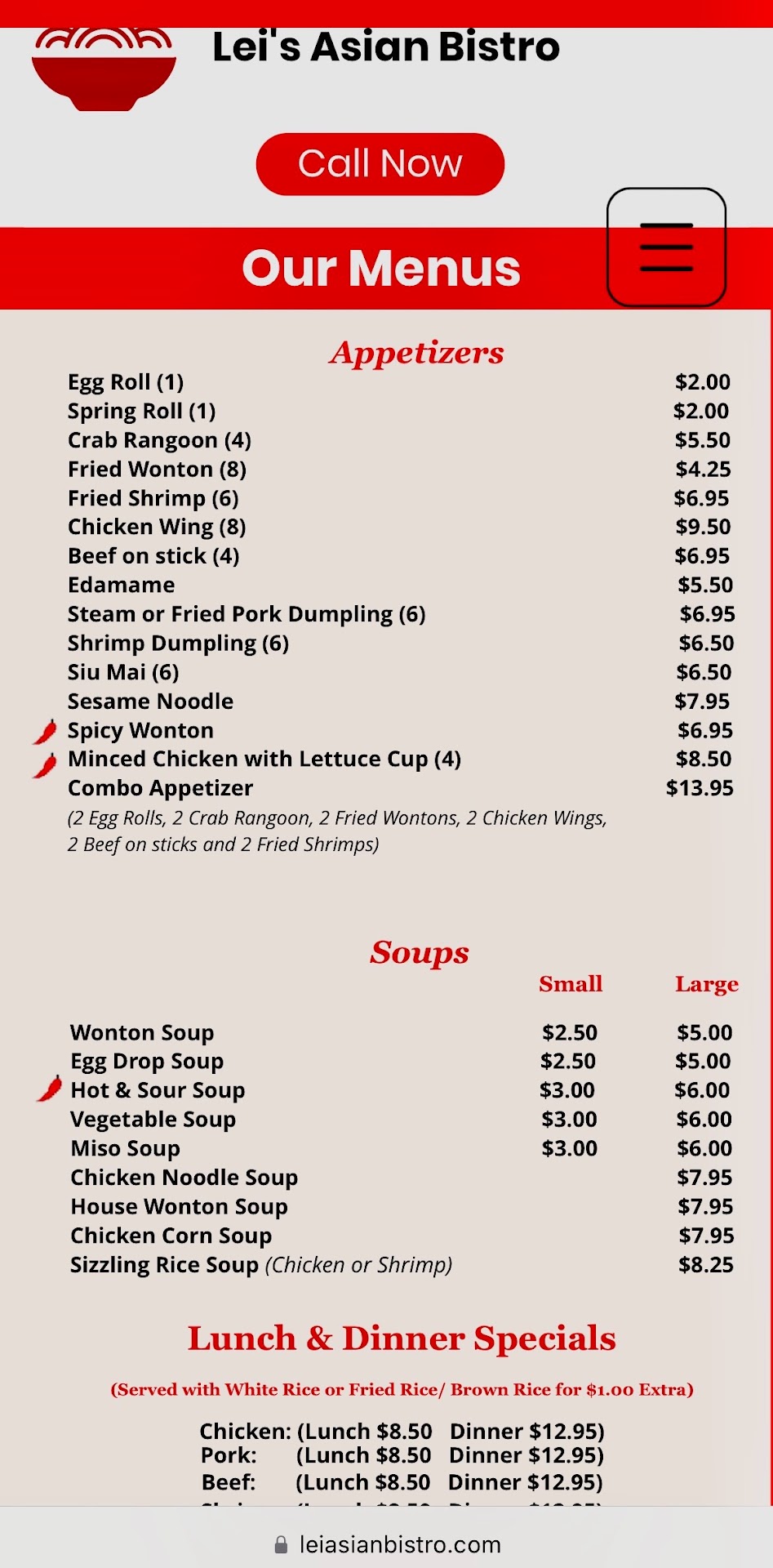
Task: Tap the leiasianbistro.com address bar
Action: [387, 1544]
